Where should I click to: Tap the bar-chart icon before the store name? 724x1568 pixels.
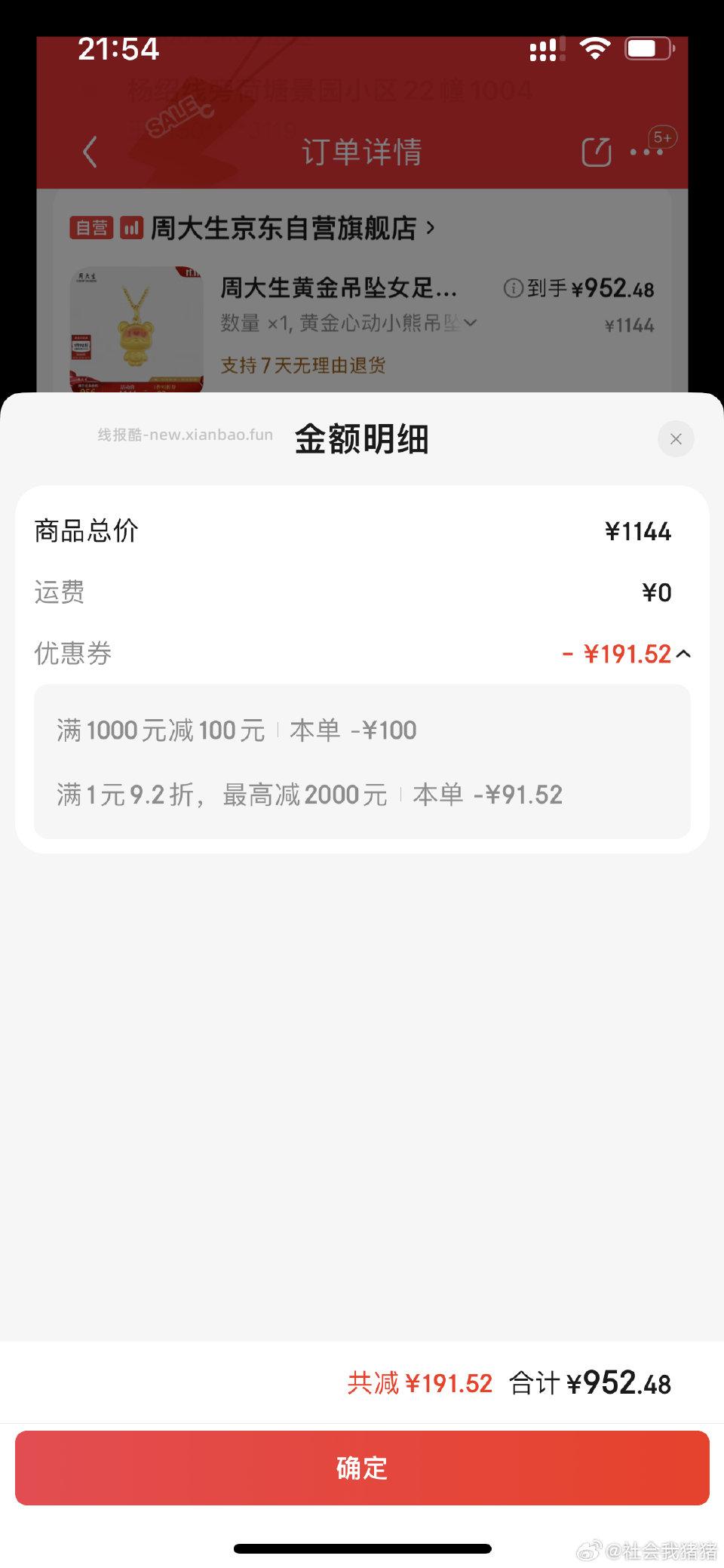click(x=130, y=228)
